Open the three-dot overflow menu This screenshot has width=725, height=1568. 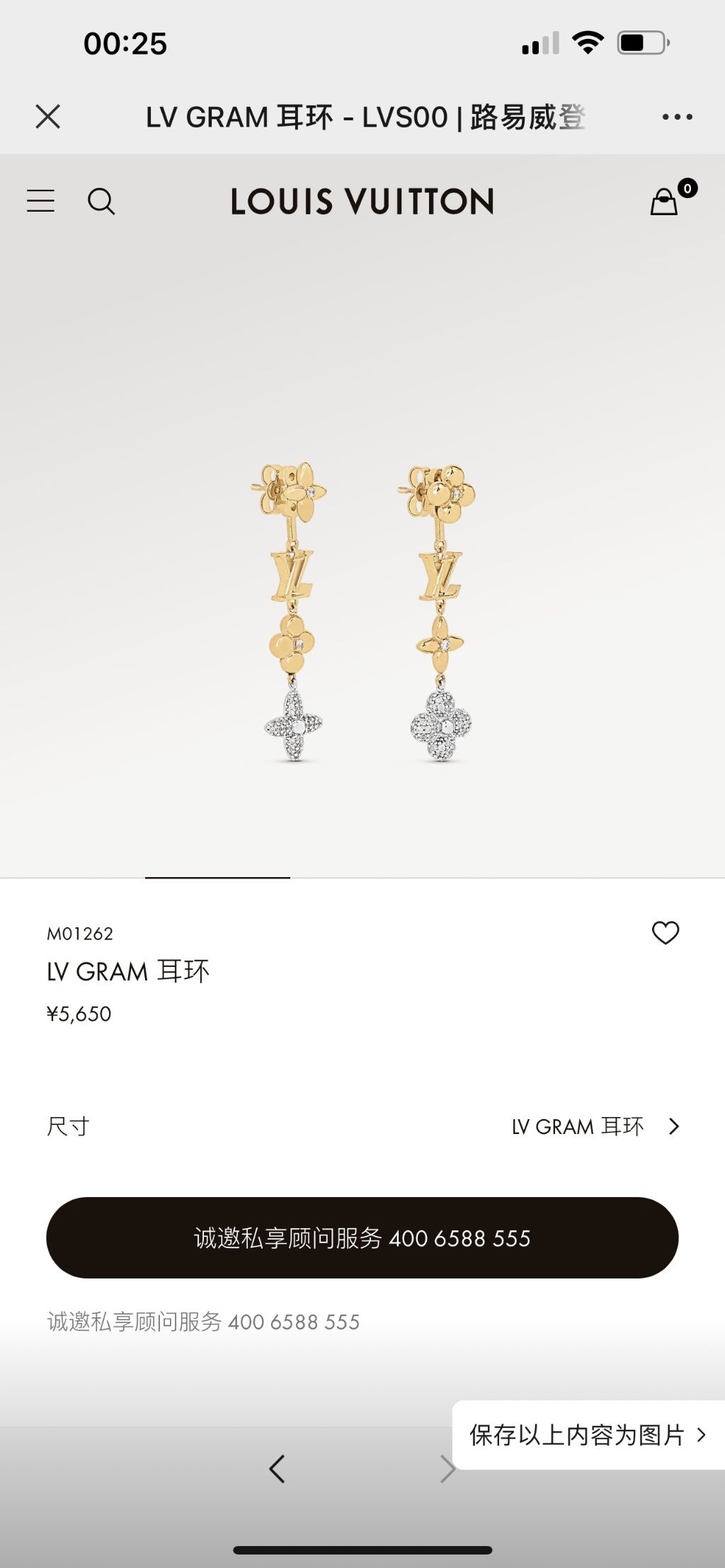click(x=677, y=117)
